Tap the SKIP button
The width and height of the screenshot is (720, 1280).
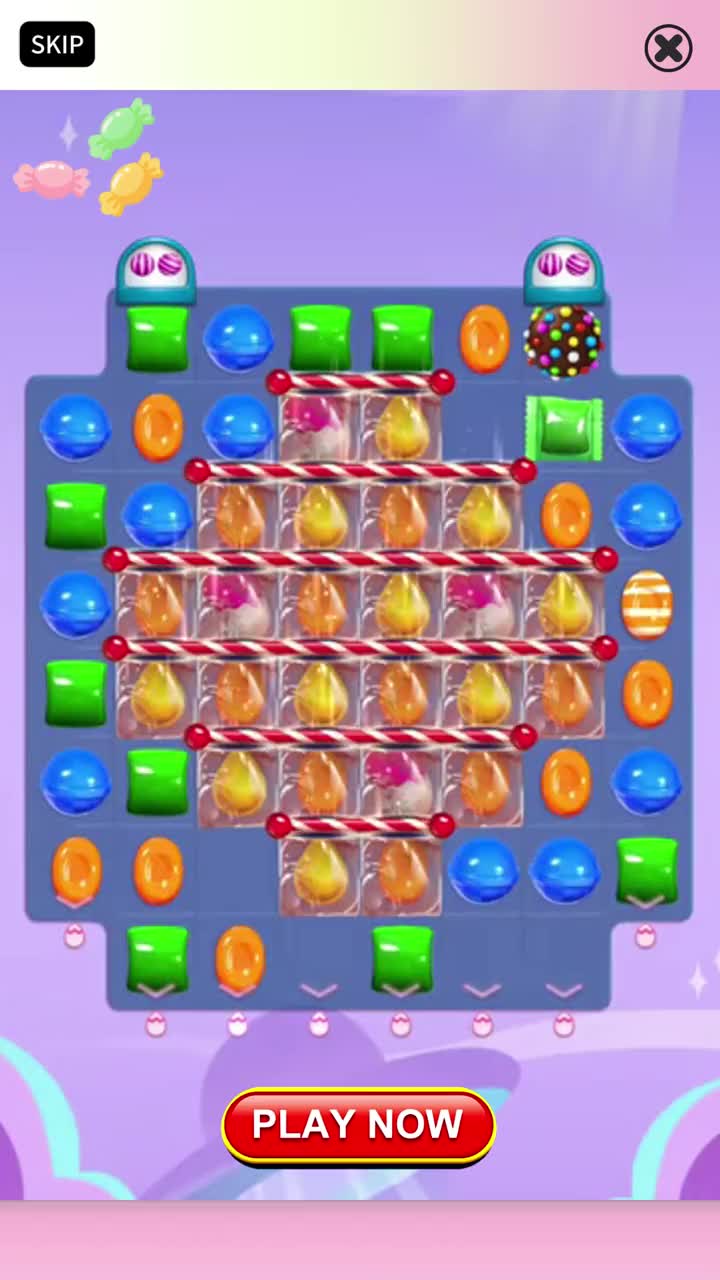(57, 45)
